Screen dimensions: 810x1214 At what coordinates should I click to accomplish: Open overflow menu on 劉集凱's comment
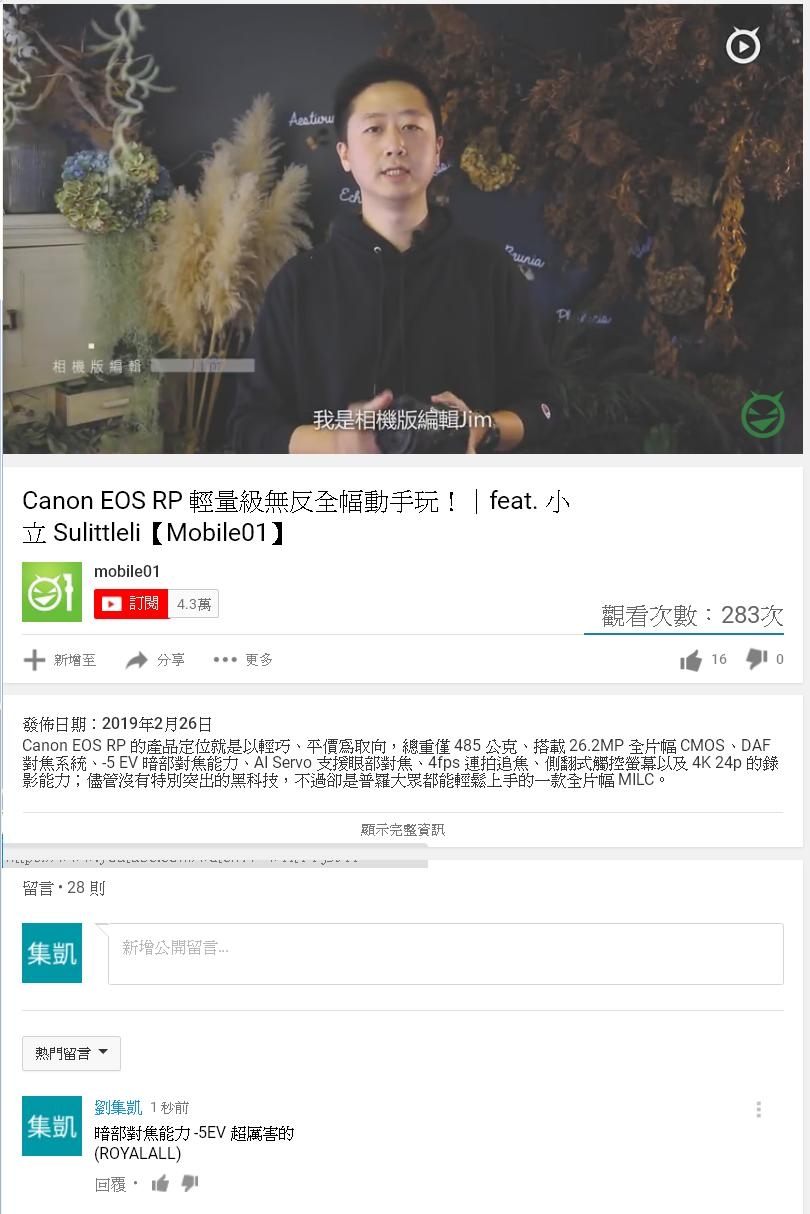click(x=759, y=1109)
